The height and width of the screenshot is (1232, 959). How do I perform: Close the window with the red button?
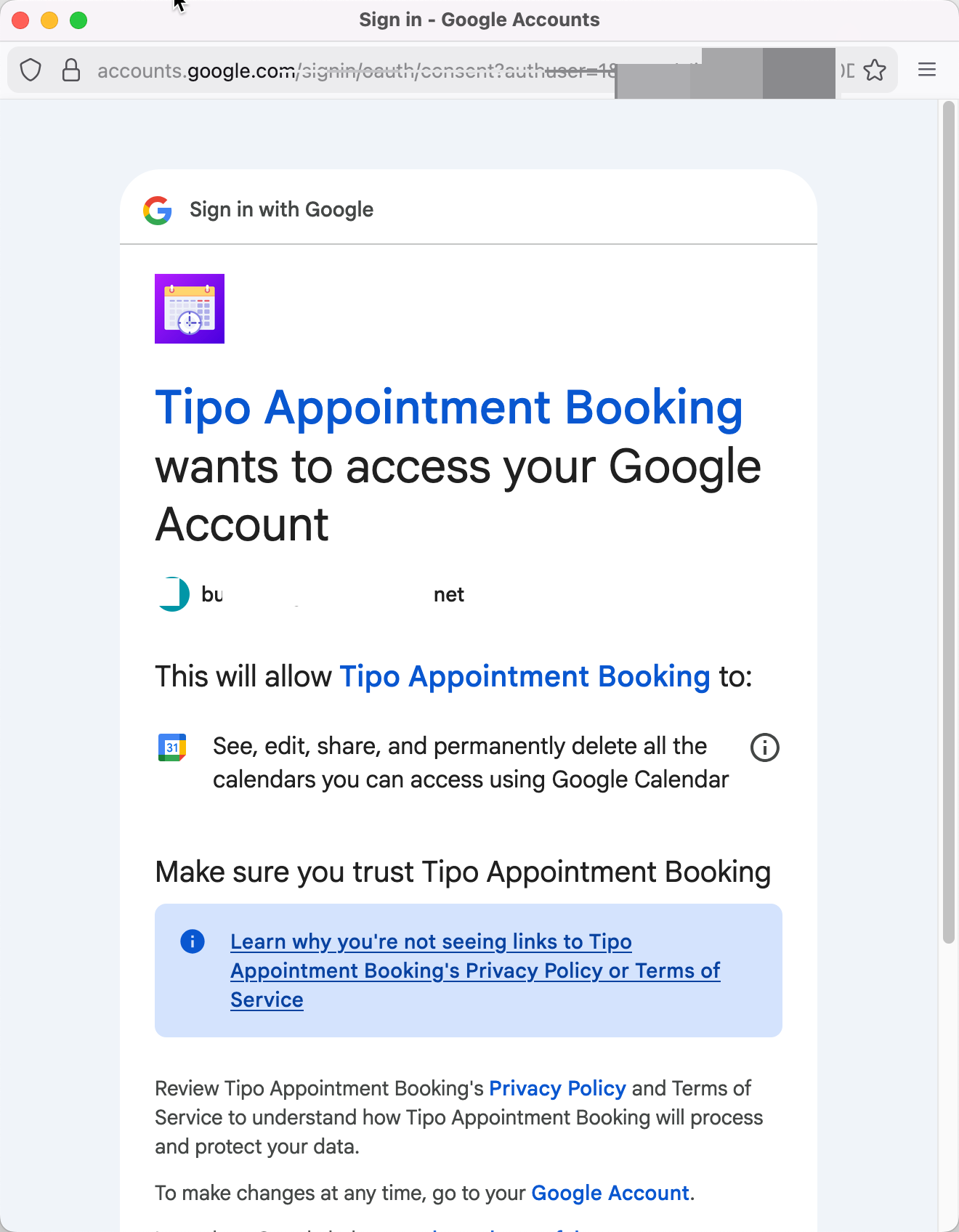point(20,20)
